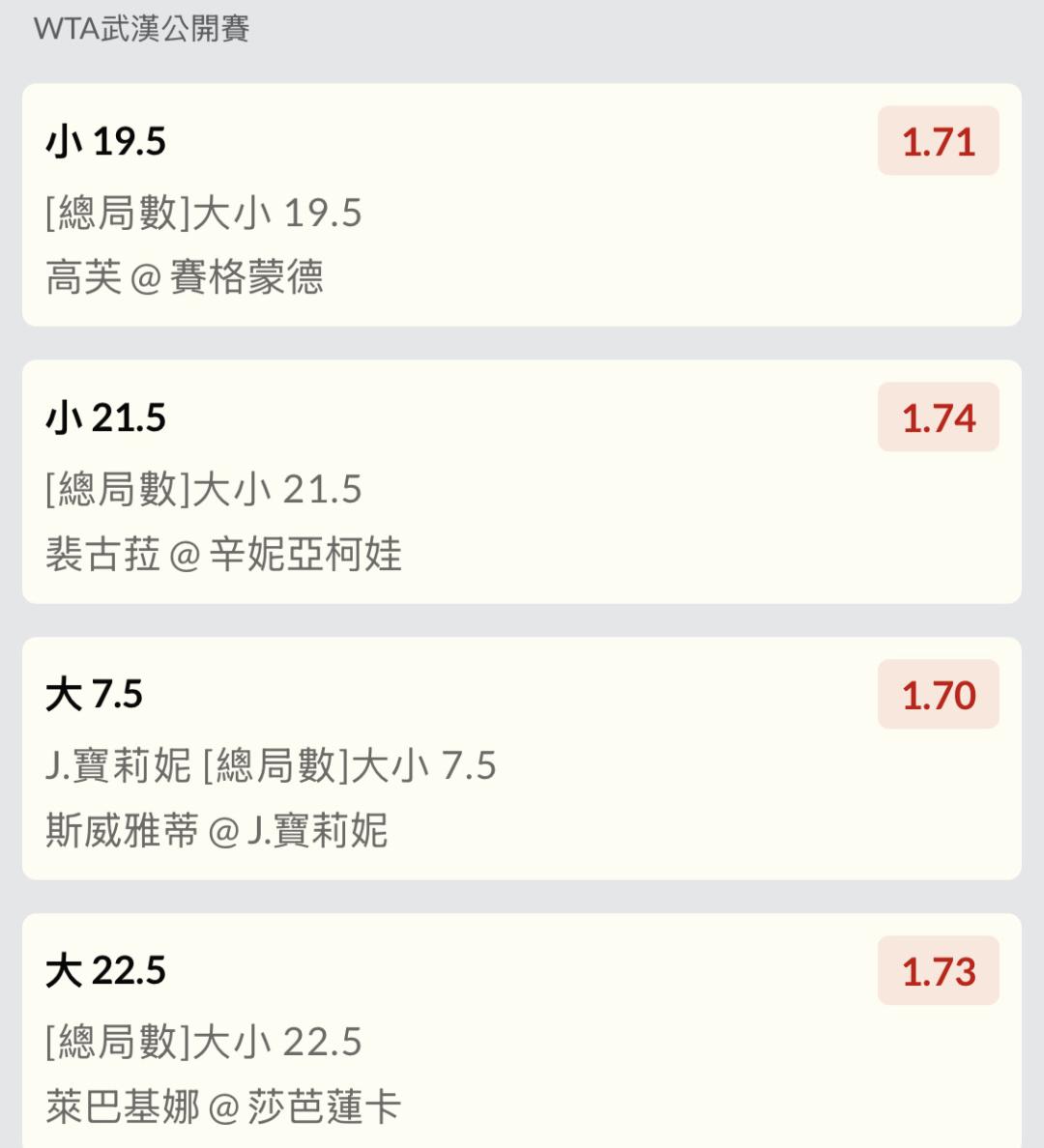This screenshot has height=1148, width=1044.
Task: Choose the 1.70 odds for 大 7.5
Action: (938, 694)
